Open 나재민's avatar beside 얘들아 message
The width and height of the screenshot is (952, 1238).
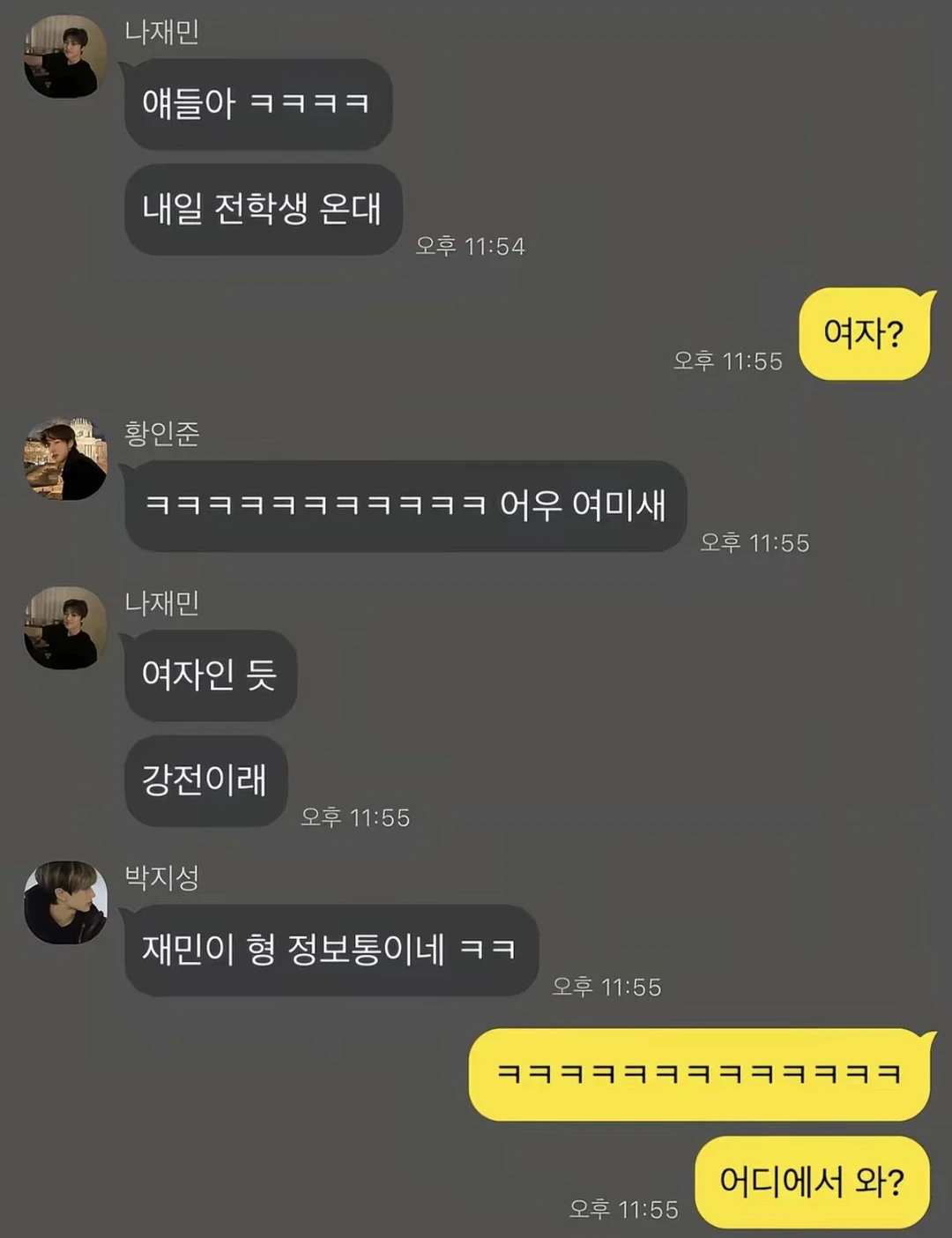(65, 56)
